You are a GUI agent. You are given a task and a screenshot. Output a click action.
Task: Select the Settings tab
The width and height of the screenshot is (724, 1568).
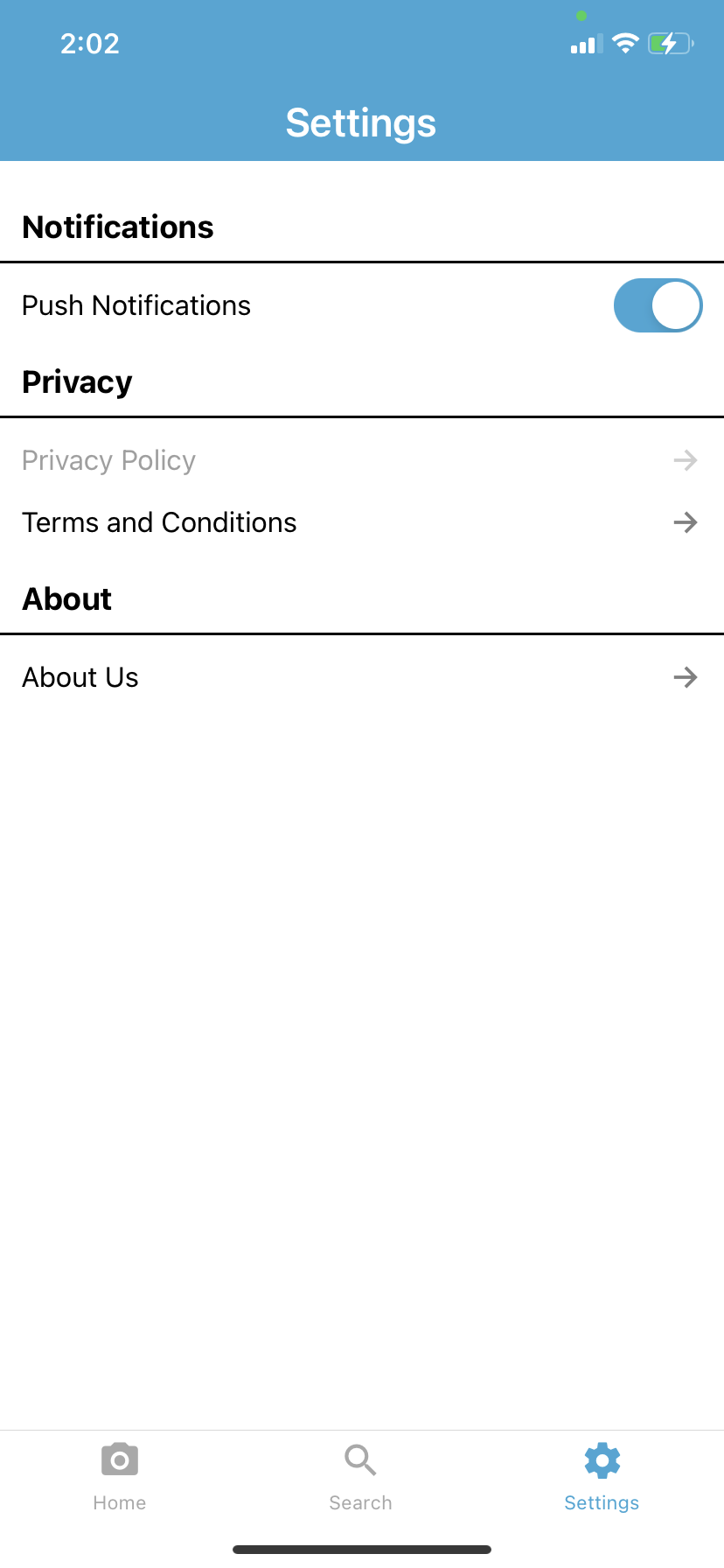[x=602, y=1476]
